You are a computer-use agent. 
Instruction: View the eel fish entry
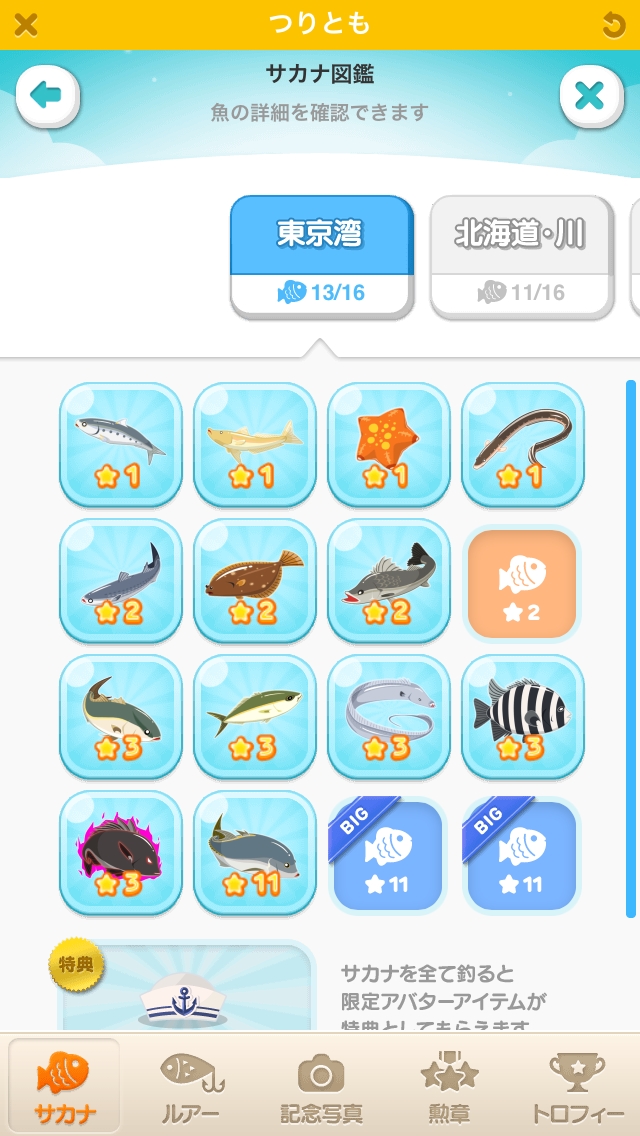(x=522, y=444)
